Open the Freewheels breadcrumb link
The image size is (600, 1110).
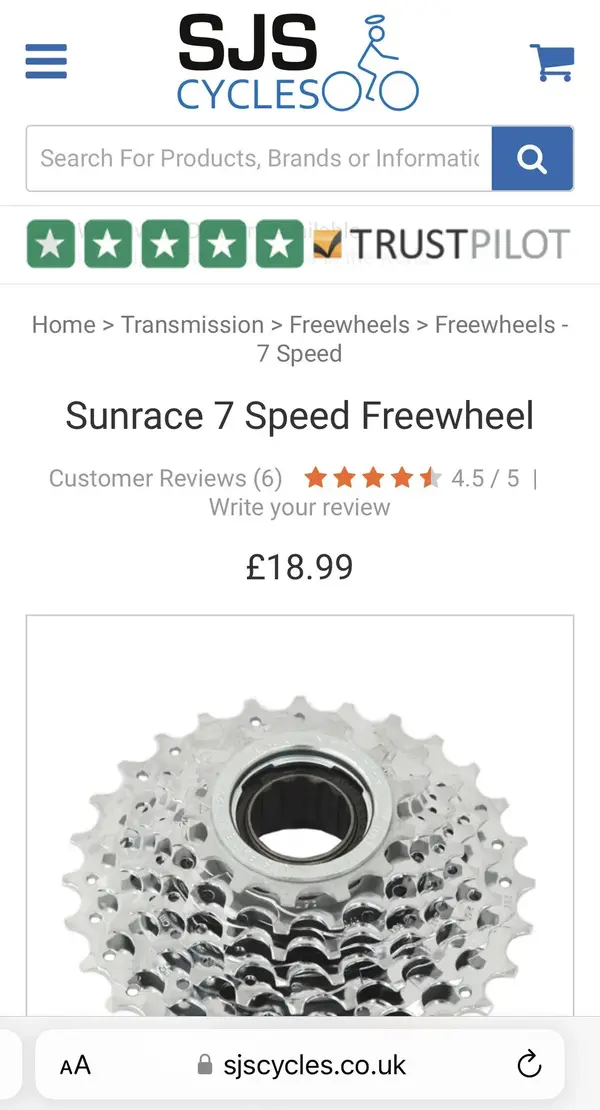[x=349, y=325]
